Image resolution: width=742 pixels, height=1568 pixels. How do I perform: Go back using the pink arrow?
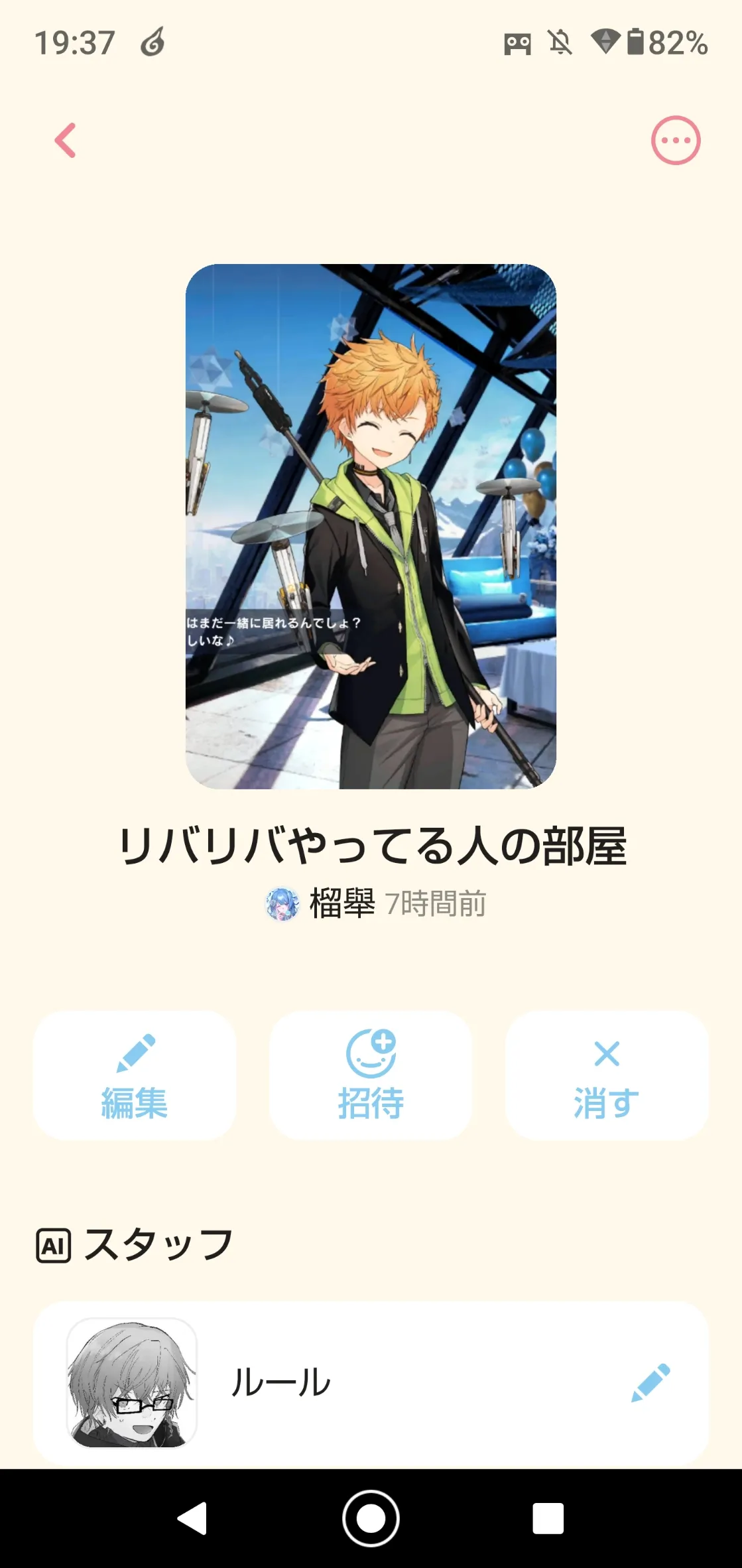click(66, 141)
